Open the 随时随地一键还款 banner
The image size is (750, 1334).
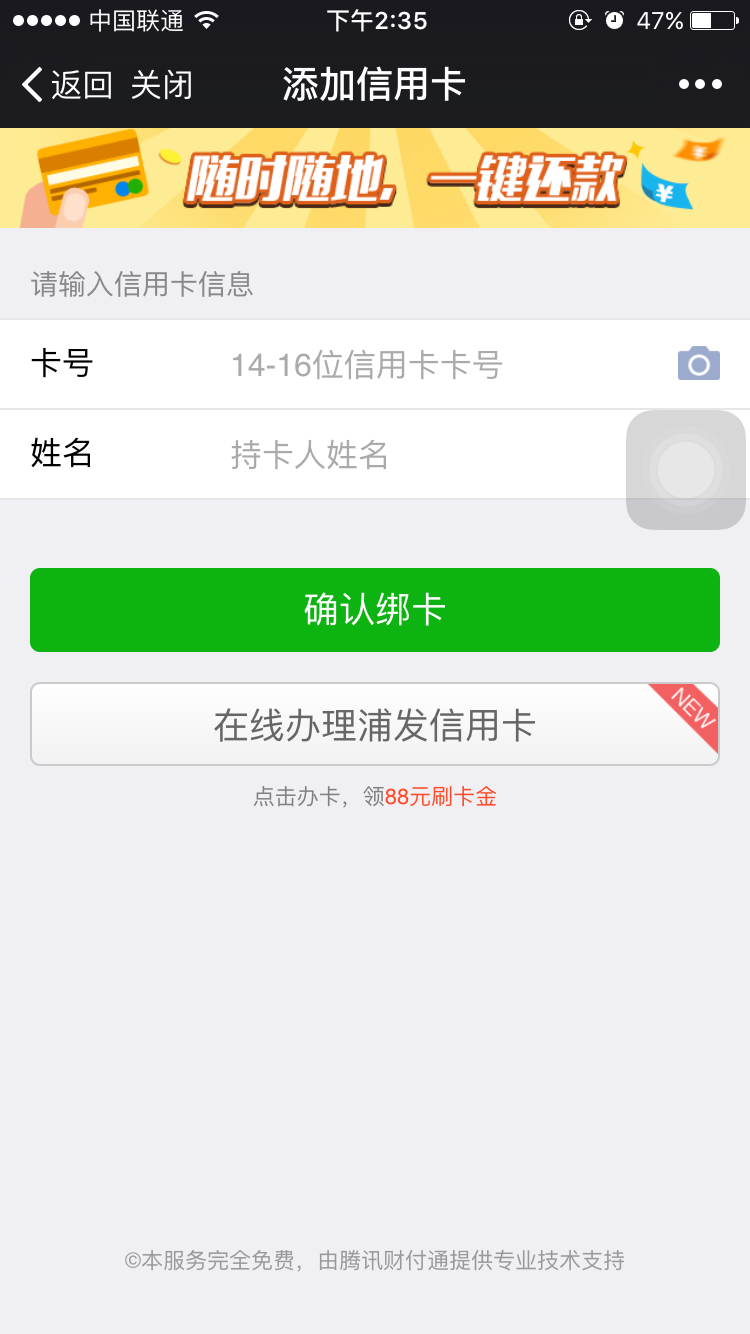tap(375, 178)
